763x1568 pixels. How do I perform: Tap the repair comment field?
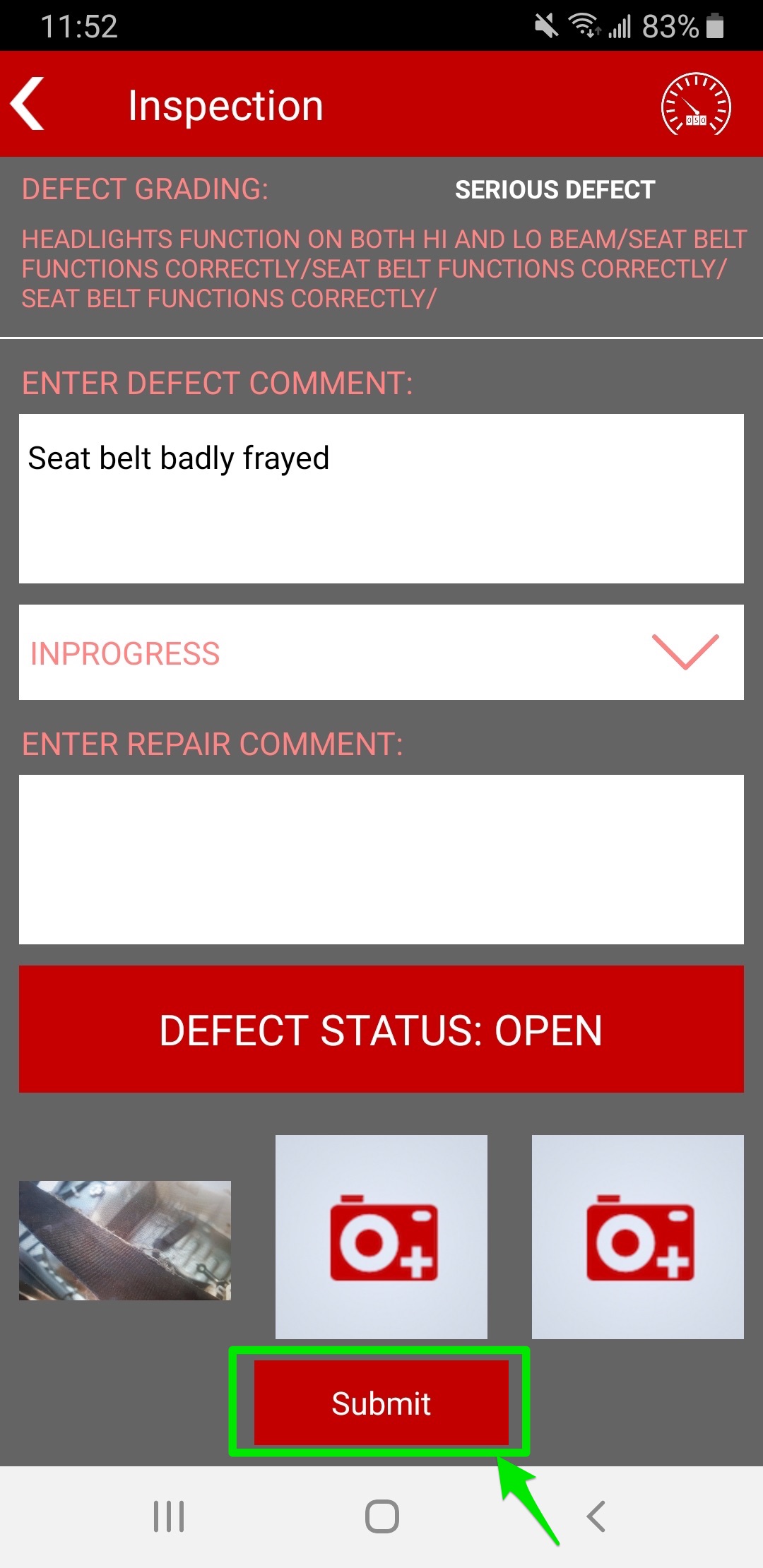click(381, 860)
